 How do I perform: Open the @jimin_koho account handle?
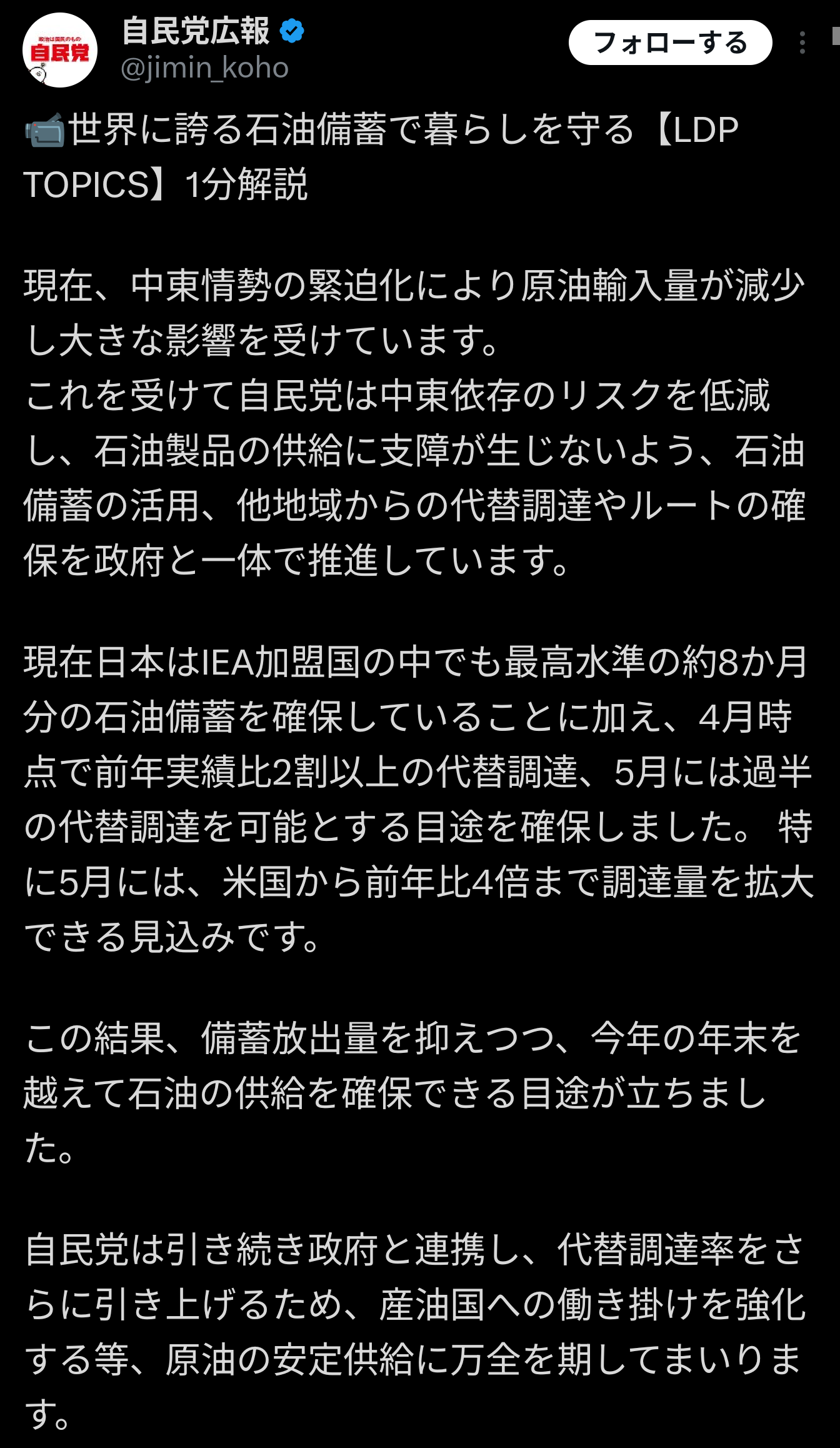204,68
